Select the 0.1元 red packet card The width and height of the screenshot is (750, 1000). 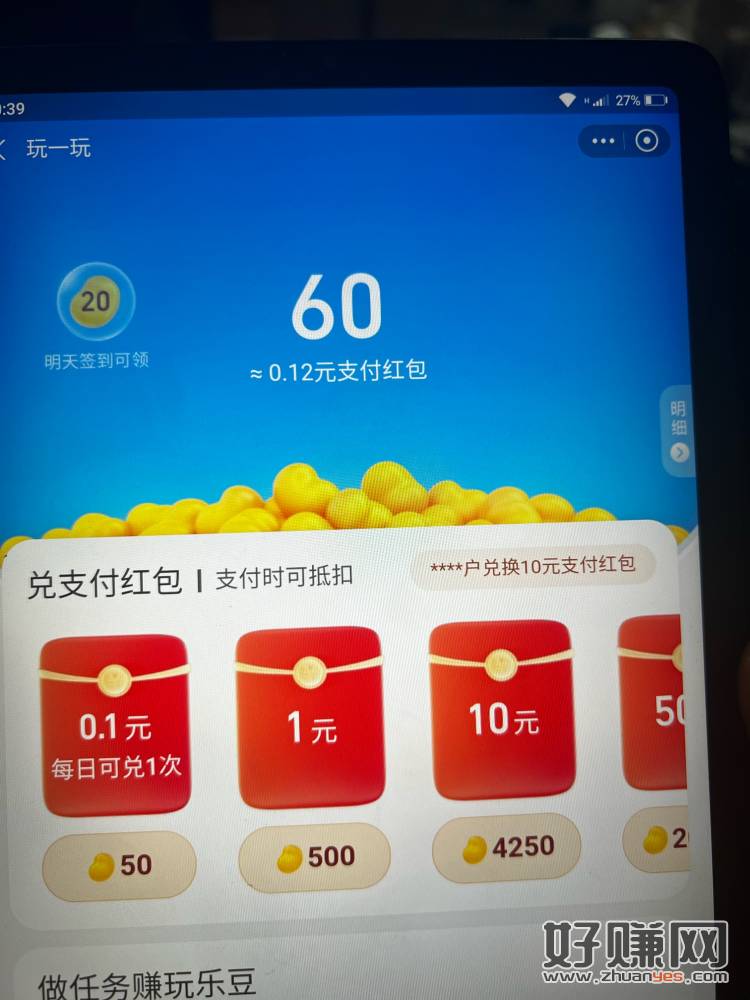pos(115,725)
